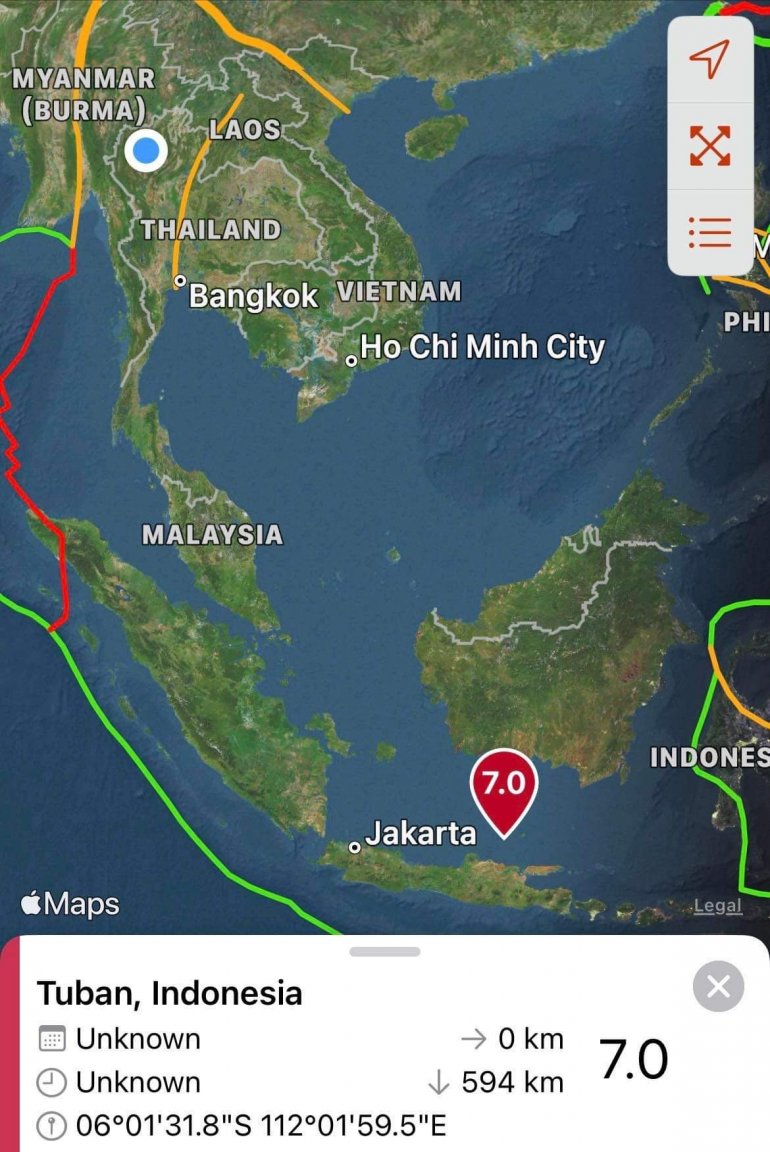Tap the expand arrows map button

click(710, 146)
